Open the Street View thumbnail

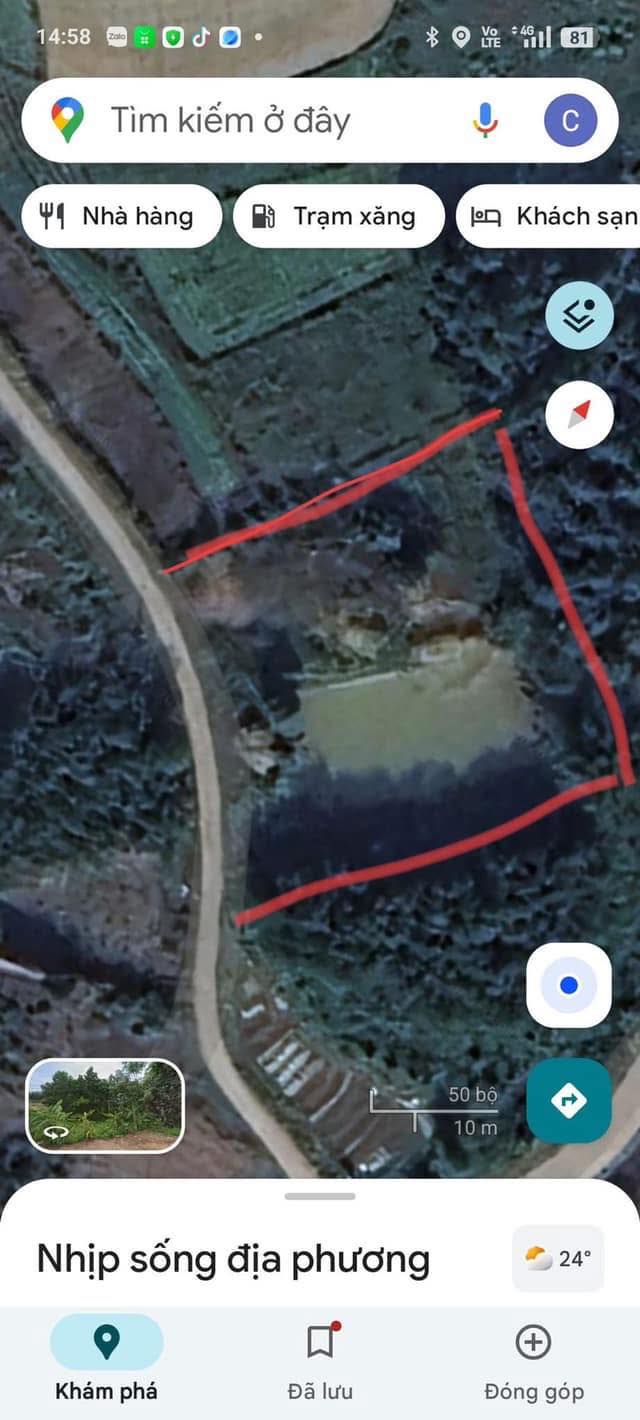point(105,1105)
